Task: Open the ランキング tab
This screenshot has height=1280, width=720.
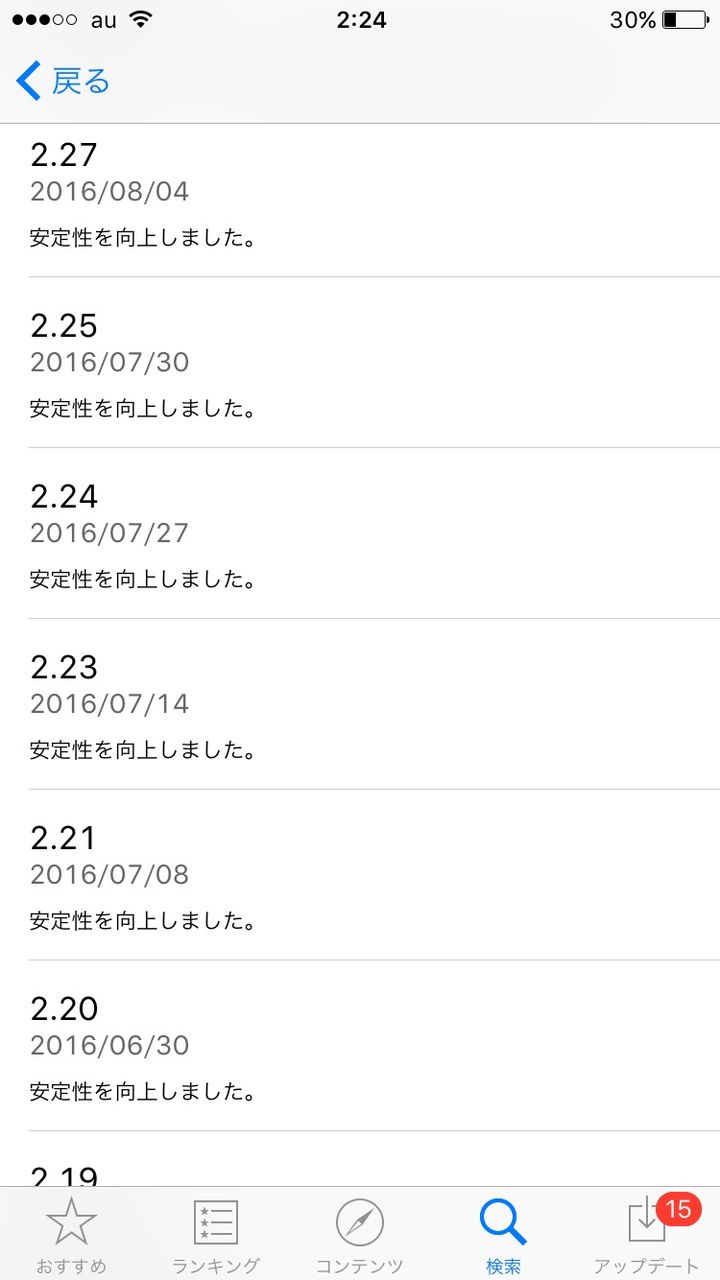Action: 216,1235
